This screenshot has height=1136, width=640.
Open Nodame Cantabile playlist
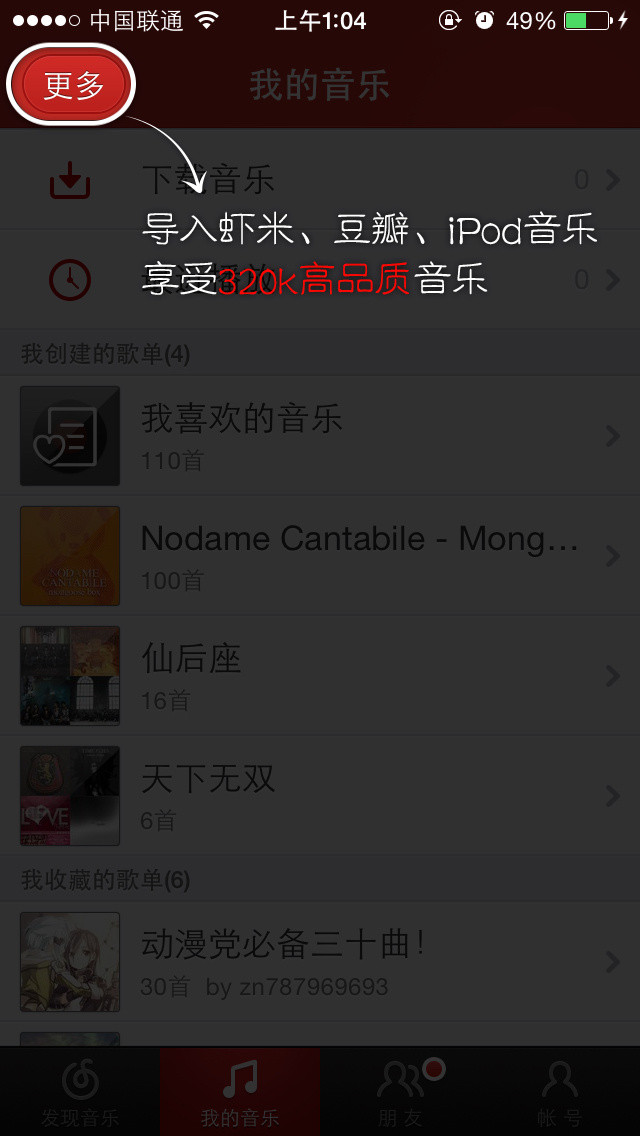point(320,556)
